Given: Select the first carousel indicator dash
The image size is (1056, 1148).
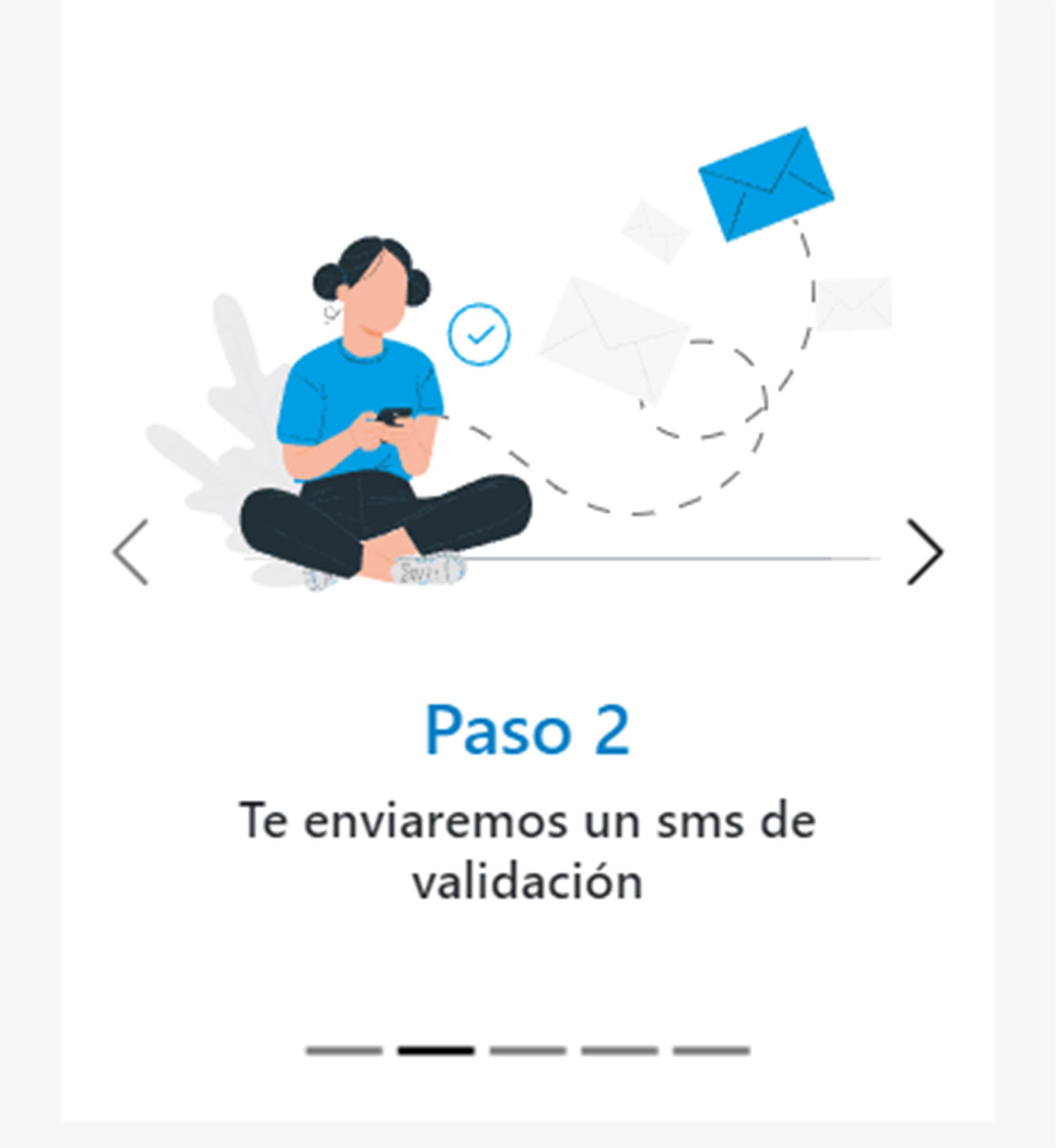Looking at the screenshot, I should pos(342,1050).
